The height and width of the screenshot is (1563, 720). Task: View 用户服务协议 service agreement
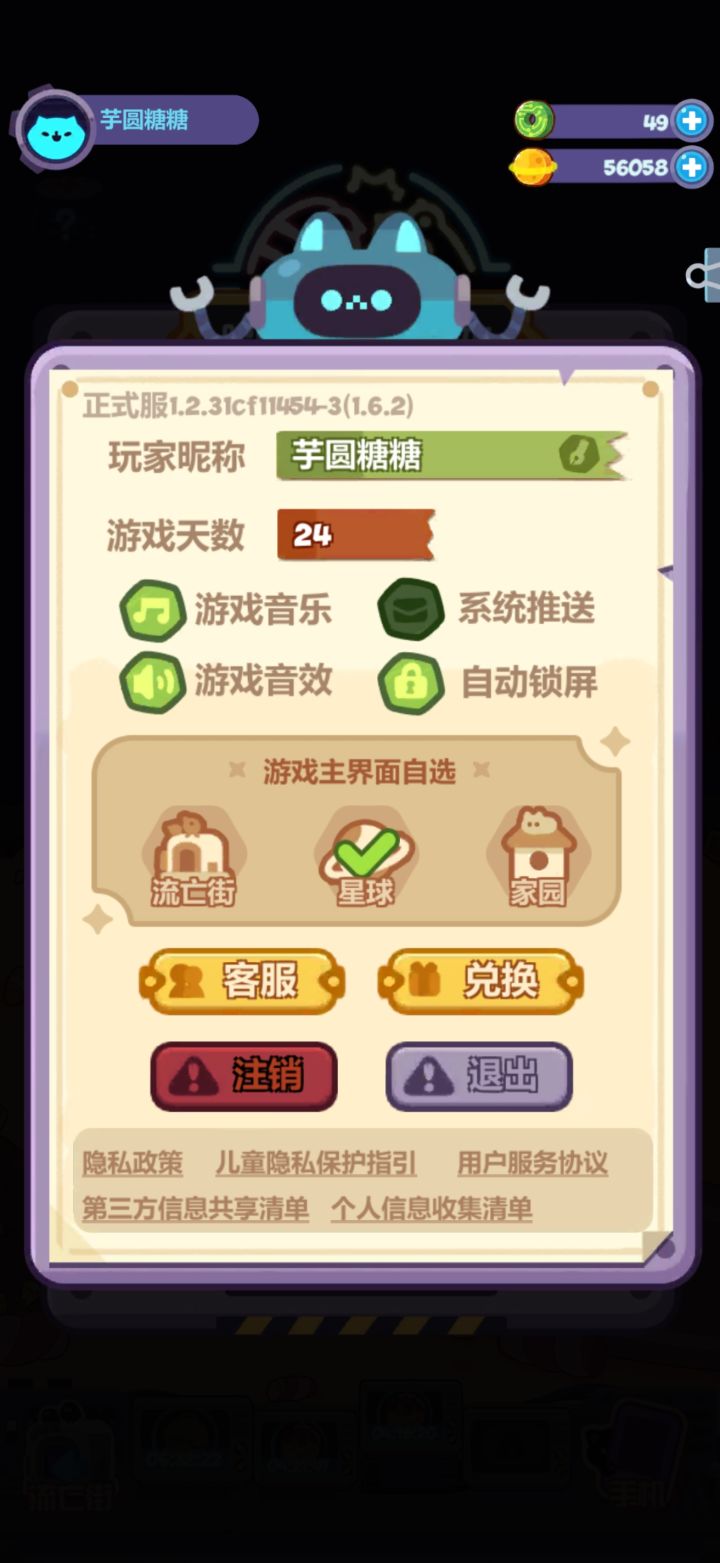[x=531, y=1163]
